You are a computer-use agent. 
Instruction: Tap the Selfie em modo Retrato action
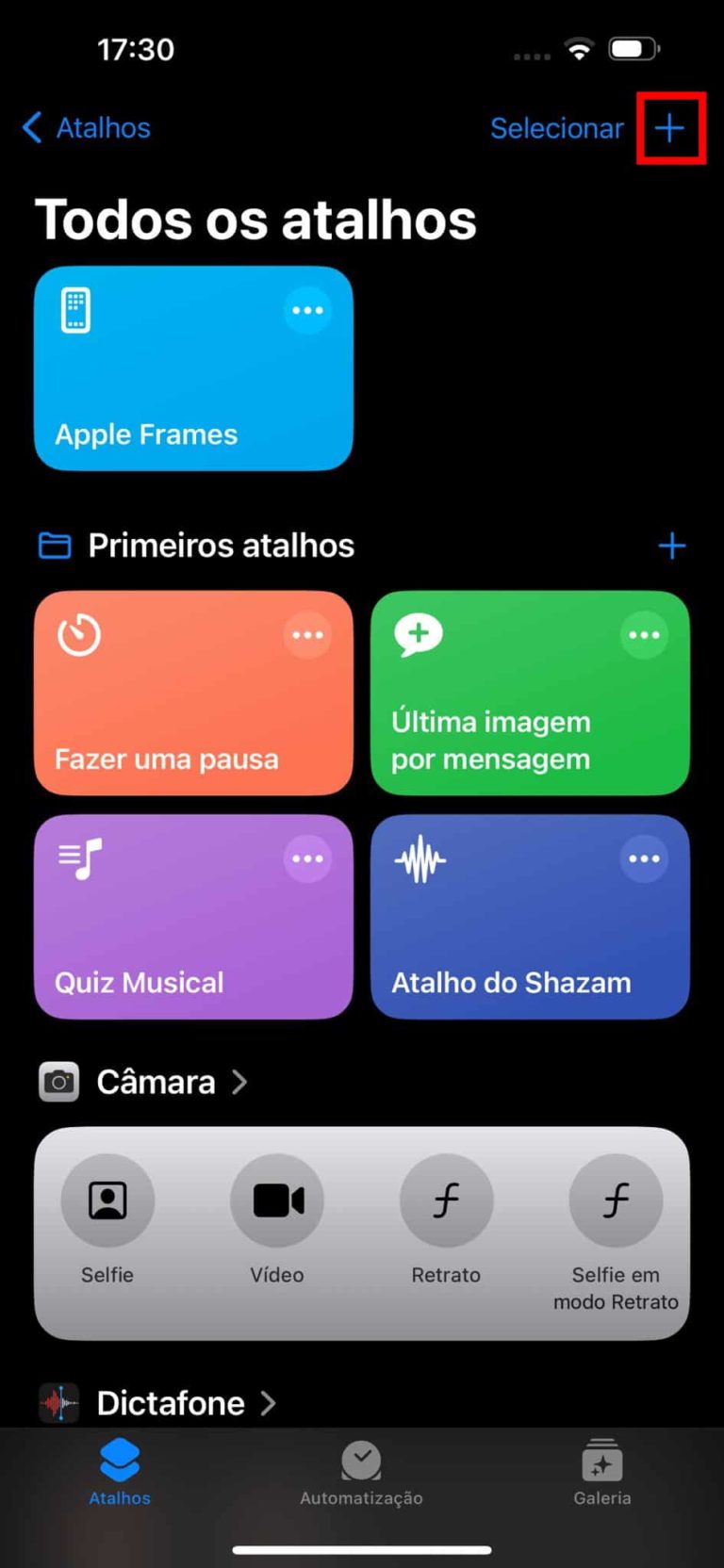click(x=616, y=1200)
